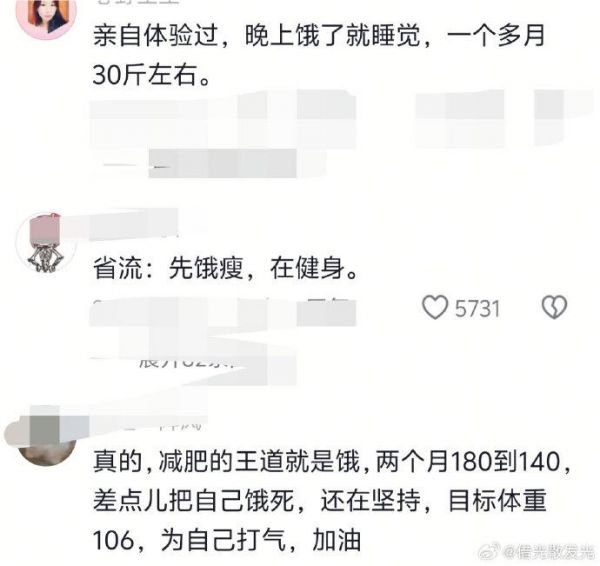
Task: Open avatar of the '省流' commenter
Action: click(x=43, y=243)
